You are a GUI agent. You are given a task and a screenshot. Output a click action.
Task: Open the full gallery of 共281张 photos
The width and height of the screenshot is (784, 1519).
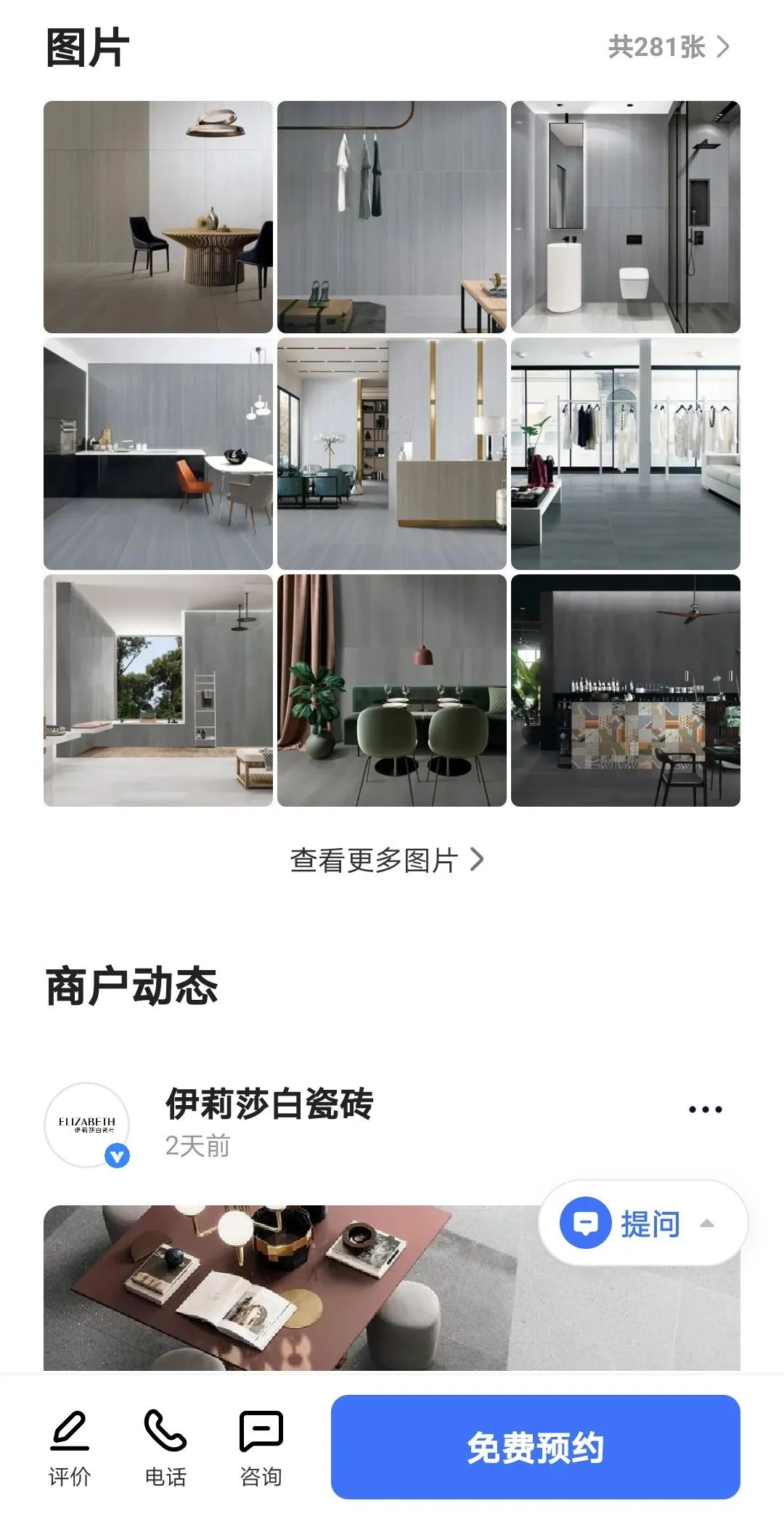tap(668, 48)
